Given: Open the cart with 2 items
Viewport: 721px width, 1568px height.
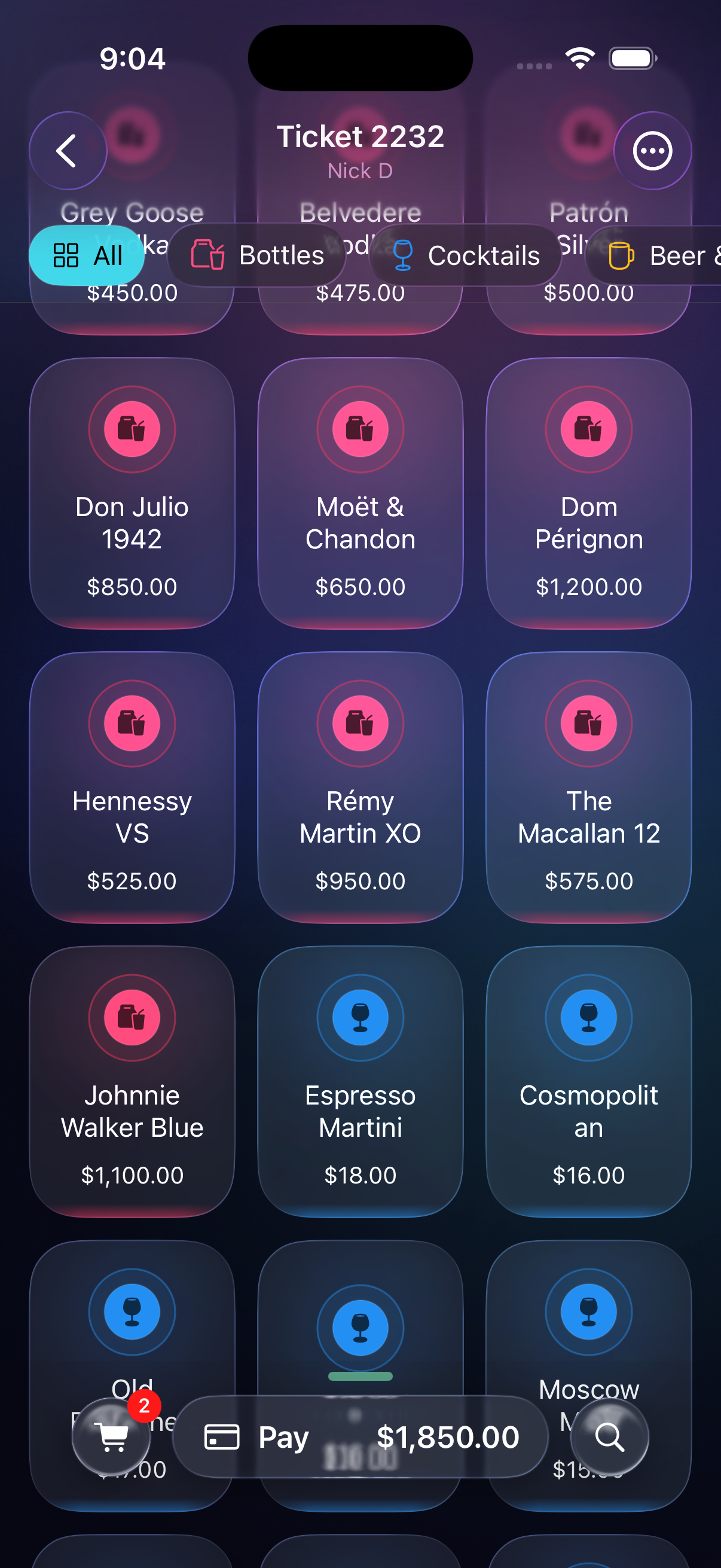Looking at the screenshot, I should click(112, 1436).
